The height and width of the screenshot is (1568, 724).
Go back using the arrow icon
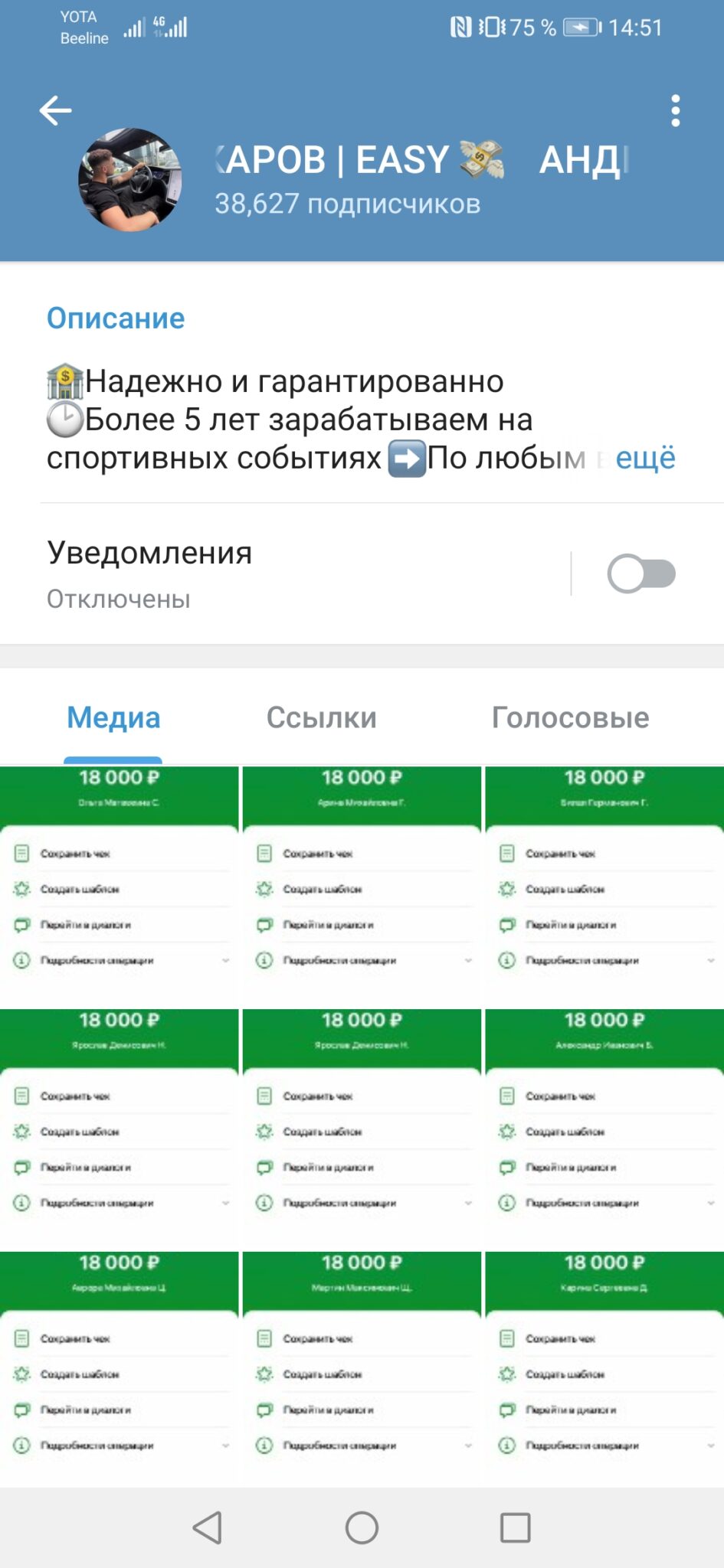[55, 111]
